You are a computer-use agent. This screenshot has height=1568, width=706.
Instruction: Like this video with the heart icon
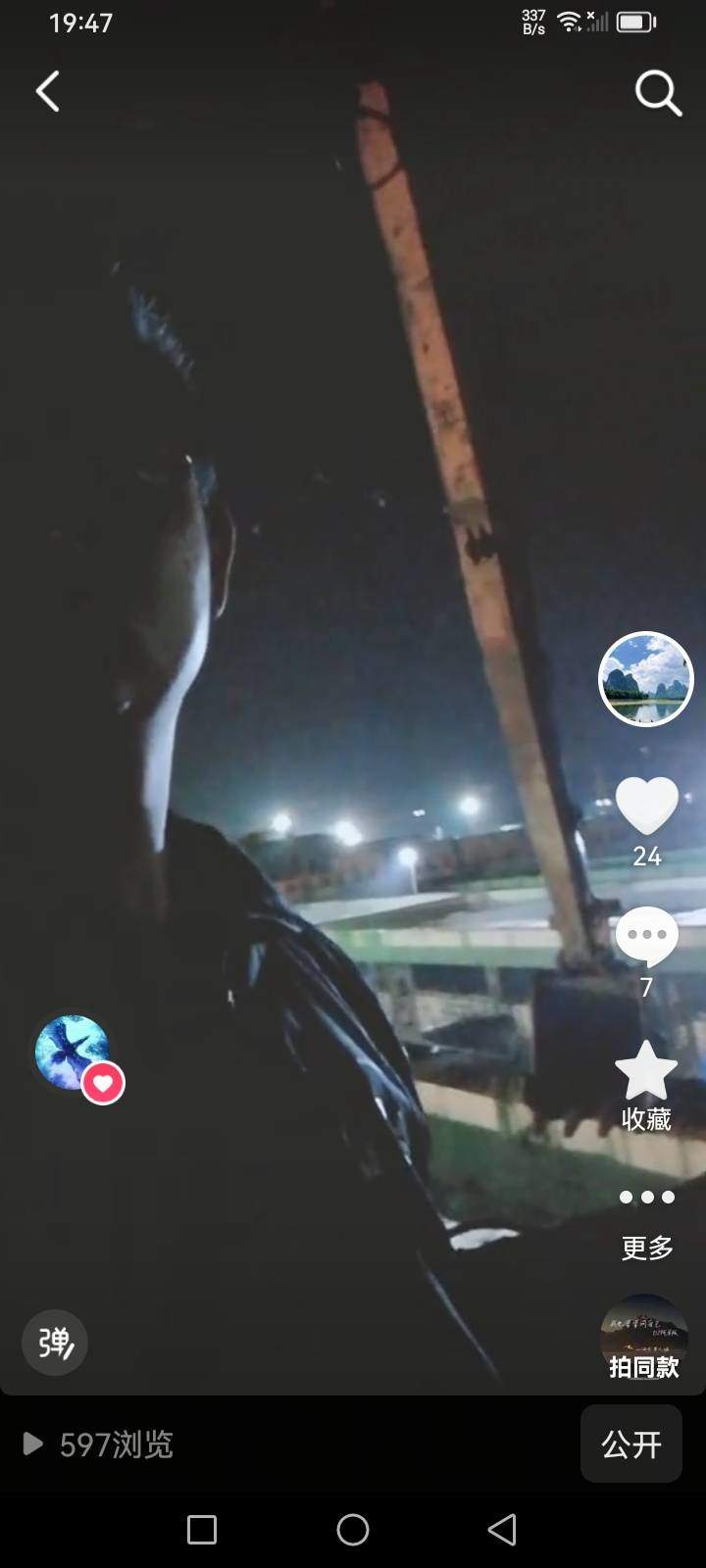coord(647,806)
